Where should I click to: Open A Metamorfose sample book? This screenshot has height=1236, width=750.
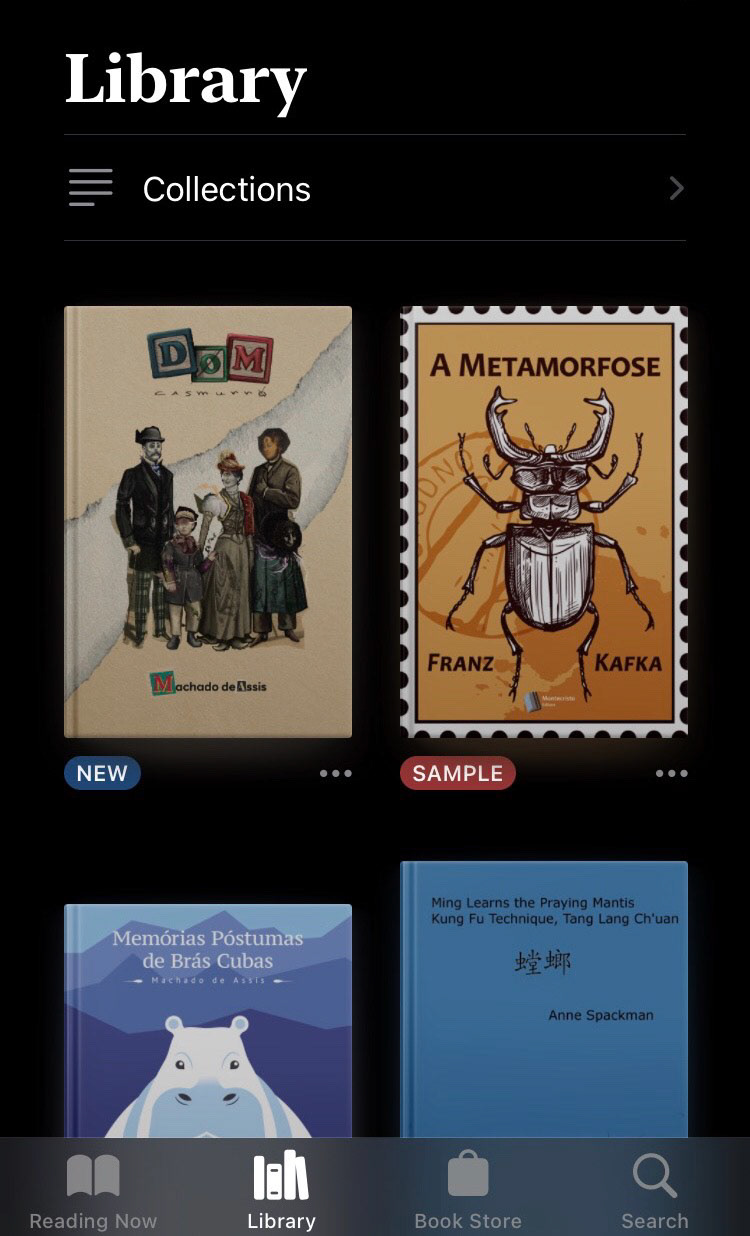click(x=544, y=522)
